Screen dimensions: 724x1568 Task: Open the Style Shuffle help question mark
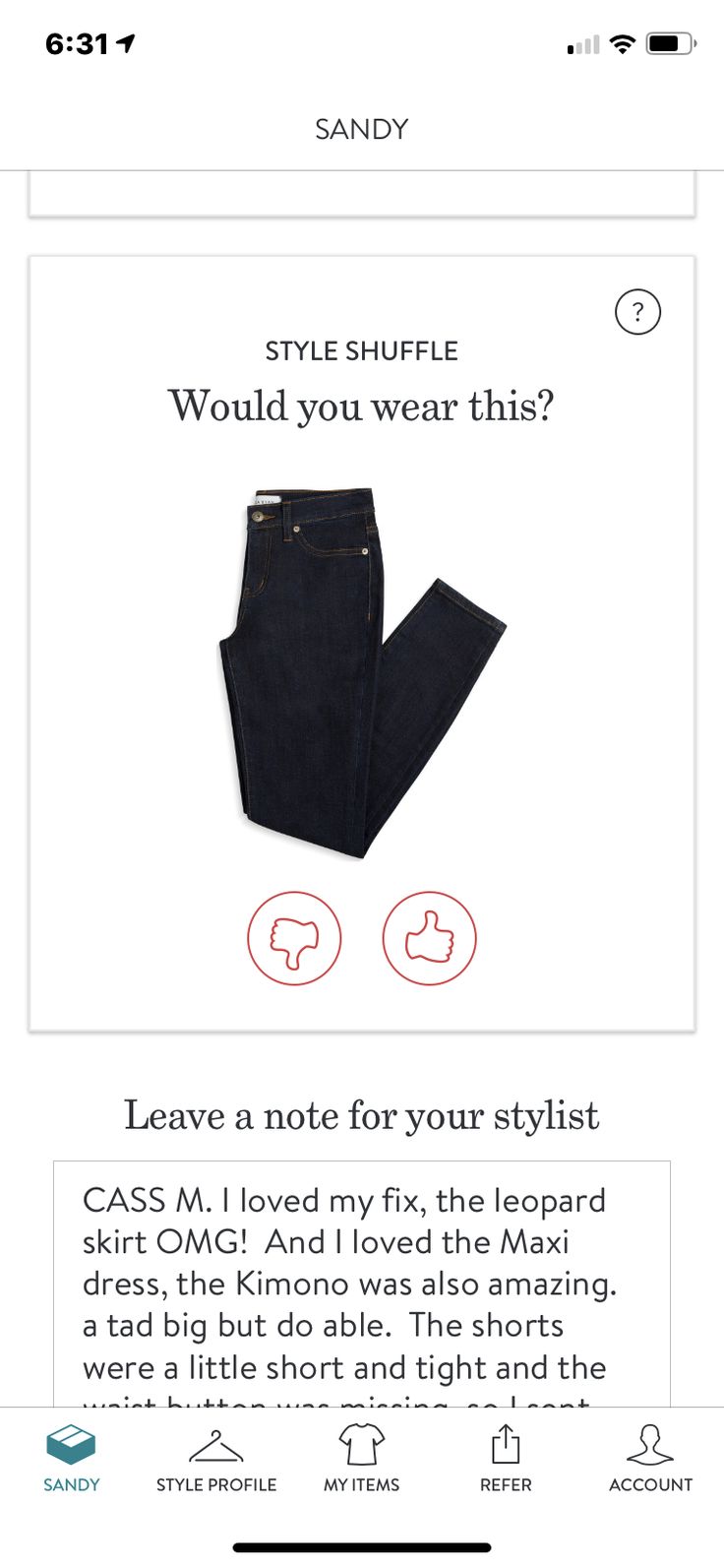pyautogui.click(x=637, y=313)
